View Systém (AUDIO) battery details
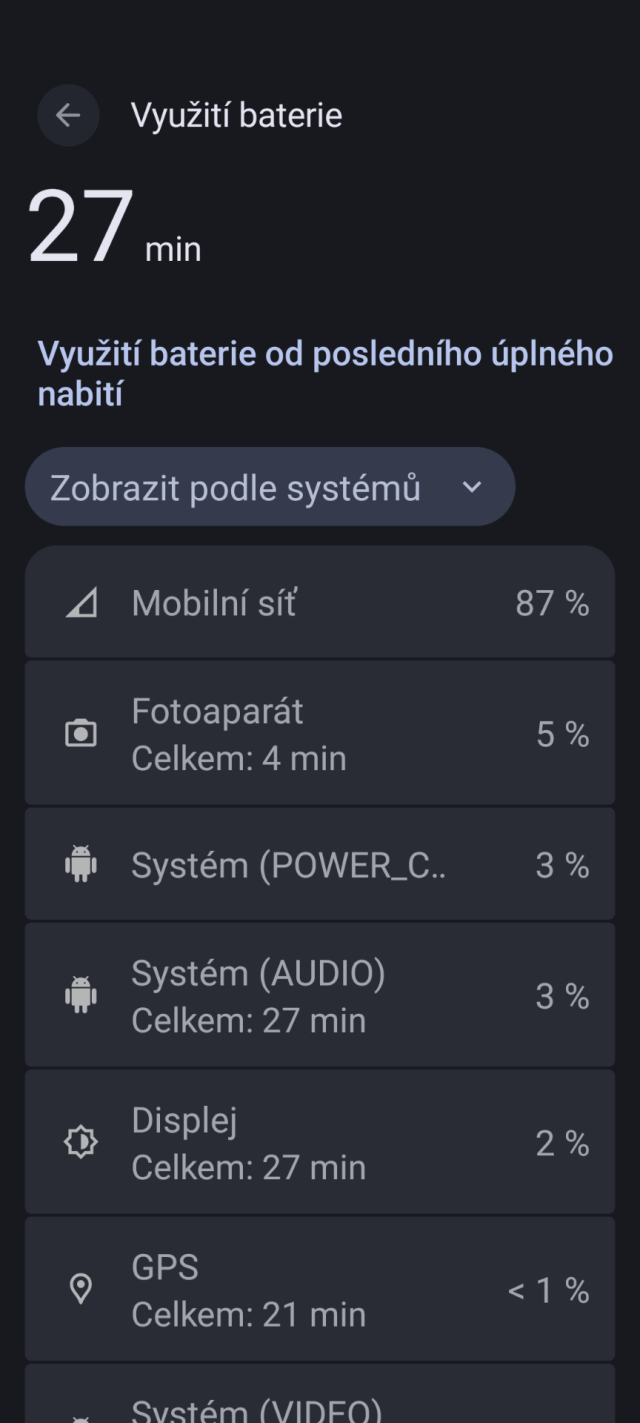The width and height of the screenshot is (640, 1423). click(x=319, y=996)
